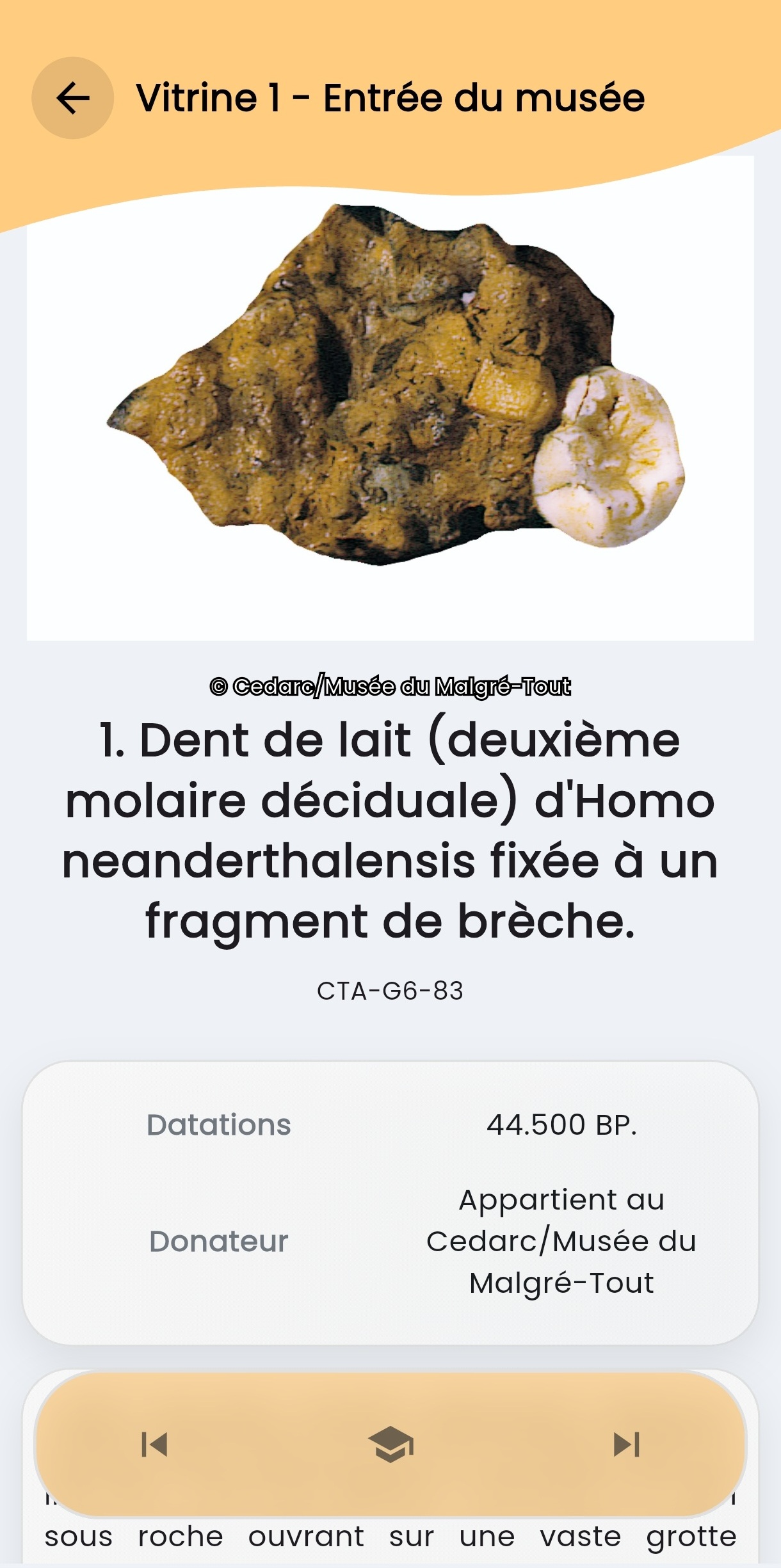Go back using the arrow button
781x1568 pixels.
72,98
